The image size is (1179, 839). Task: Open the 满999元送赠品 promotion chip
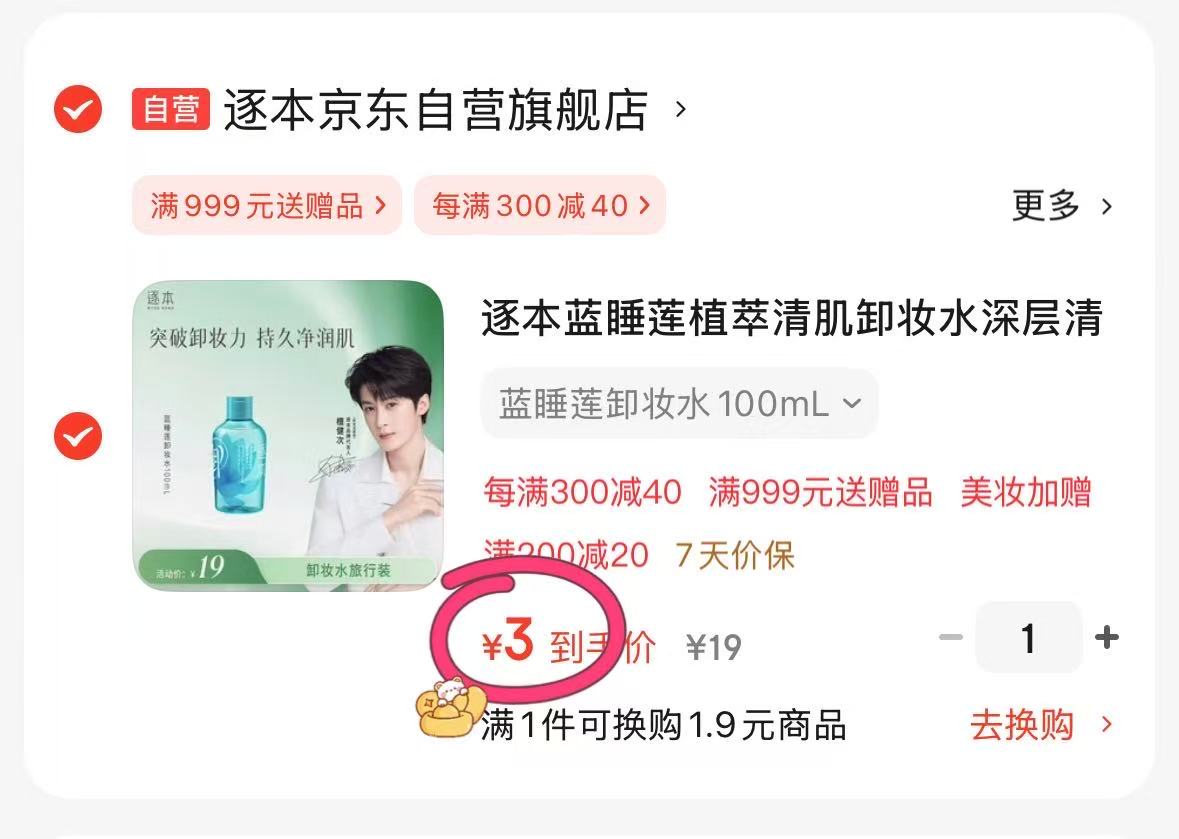[267, 206]
